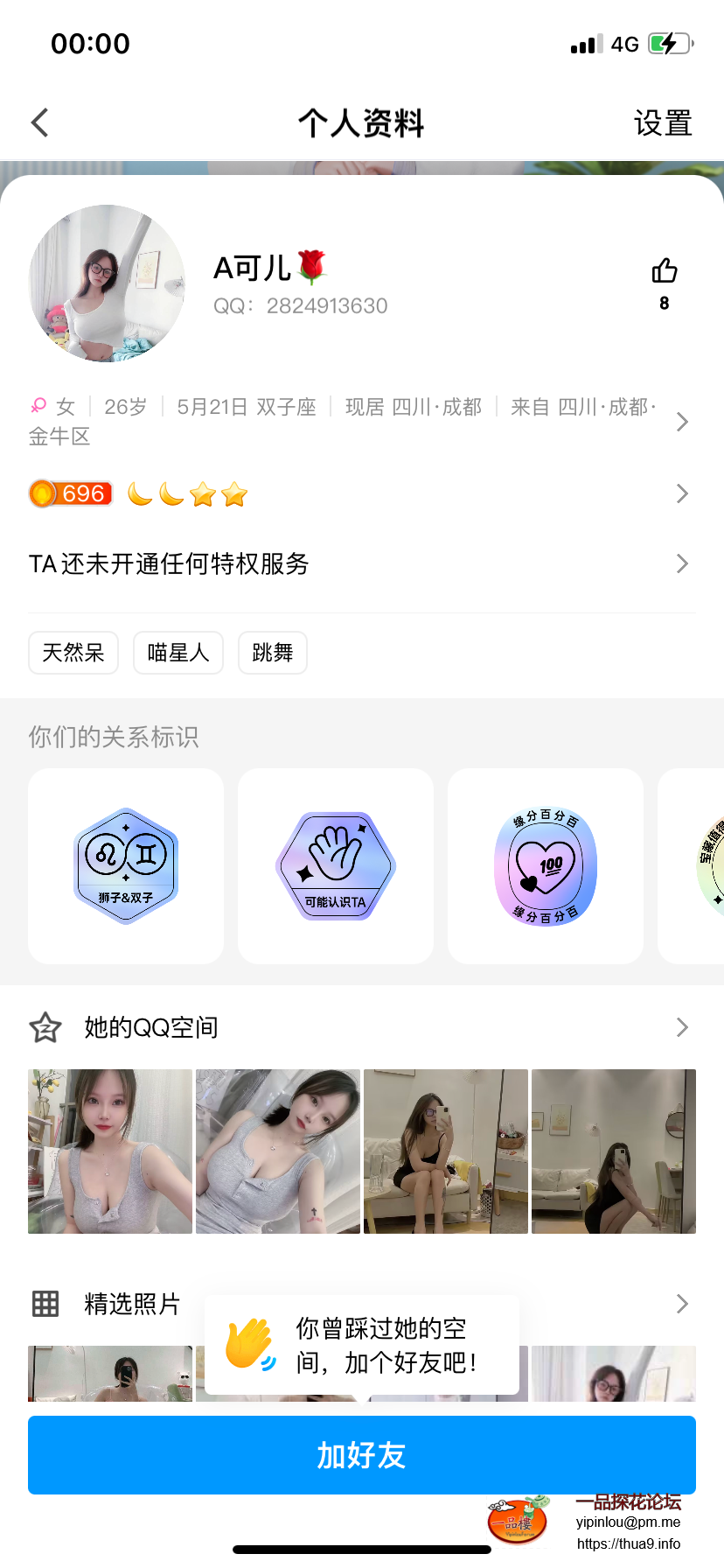Image resolution: width=724 pixels, height=1568 pixels.
Task: Open her QQ空间 with the right chevron
Action: 682,1027
